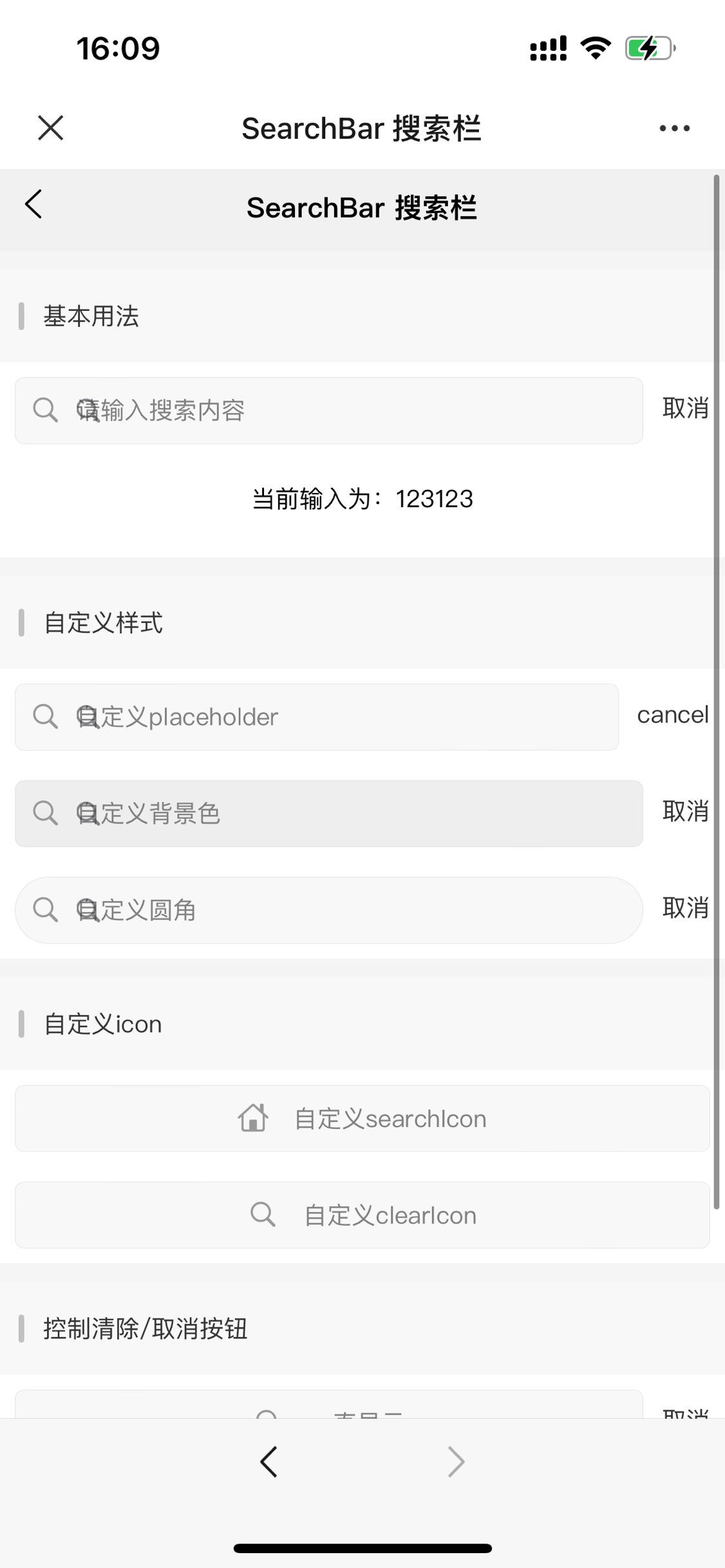Screen dimensions: 725x1568
Task: Tap 取消 beside the basic search field
Action: pyautogui.click(x=685, y=408)
